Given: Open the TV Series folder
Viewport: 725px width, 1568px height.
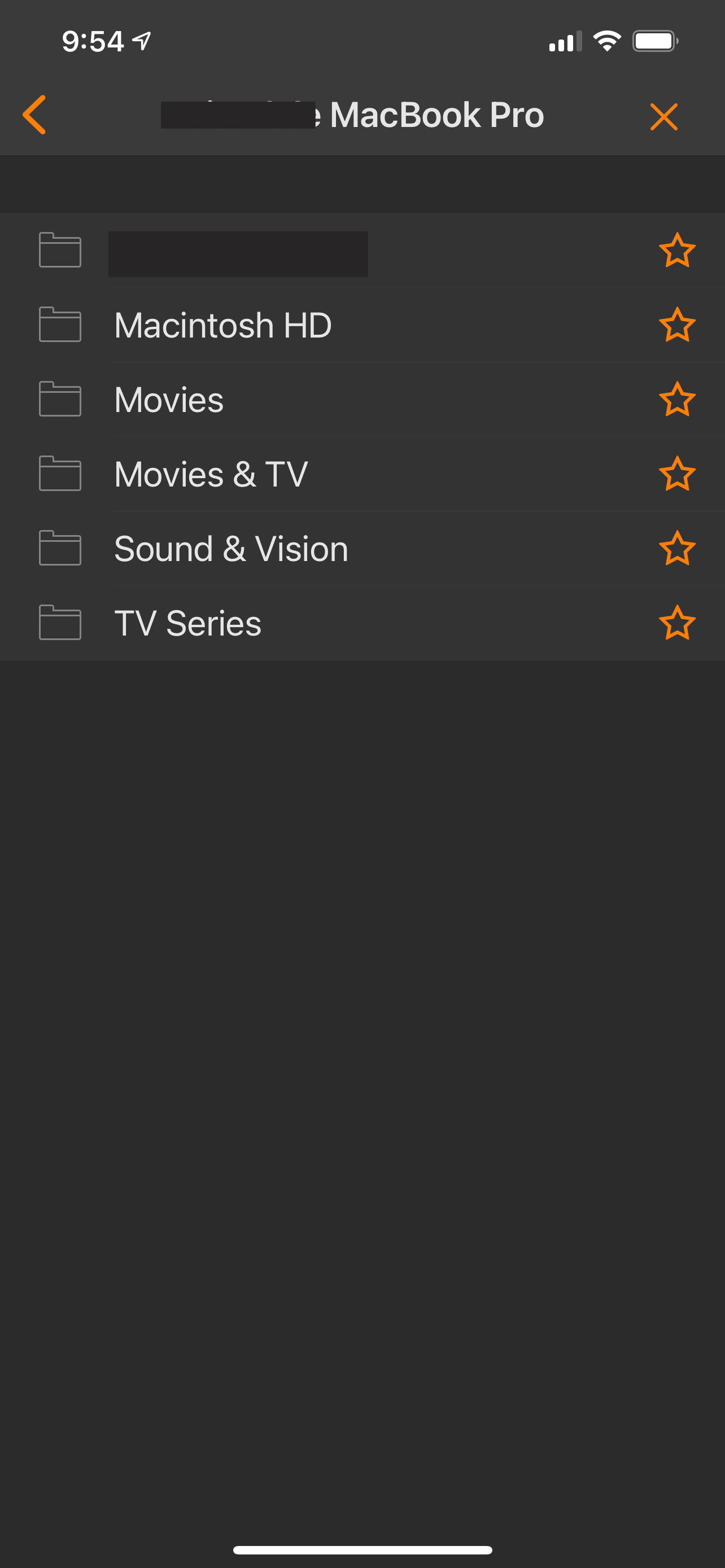Looking at the screenshot, I should (x=188, y=623).
